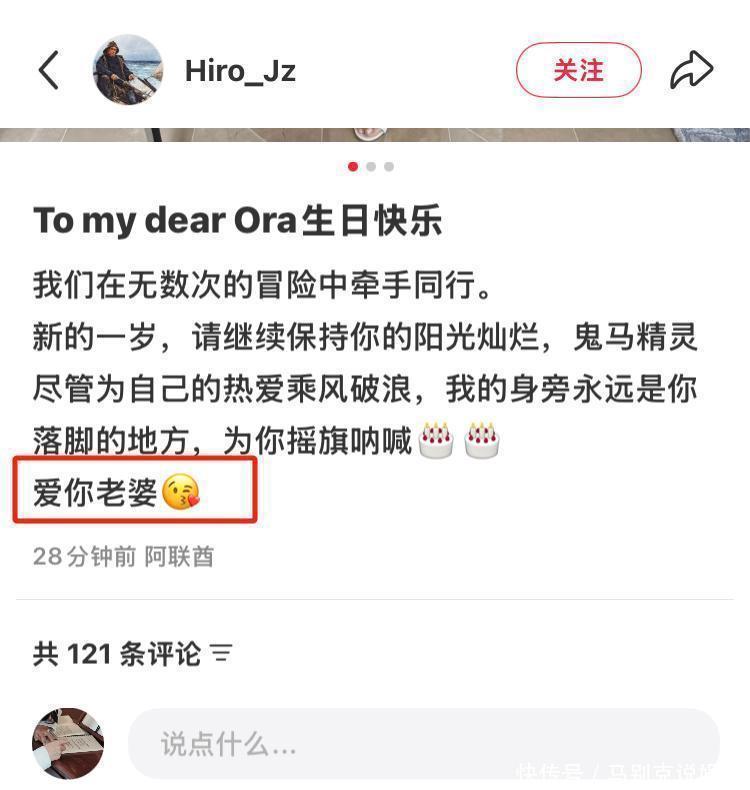This screenshot has height=790, width=750.
Task: Follow Hiro_Jz with the 关注 button
Action: [x=578, y=71]
